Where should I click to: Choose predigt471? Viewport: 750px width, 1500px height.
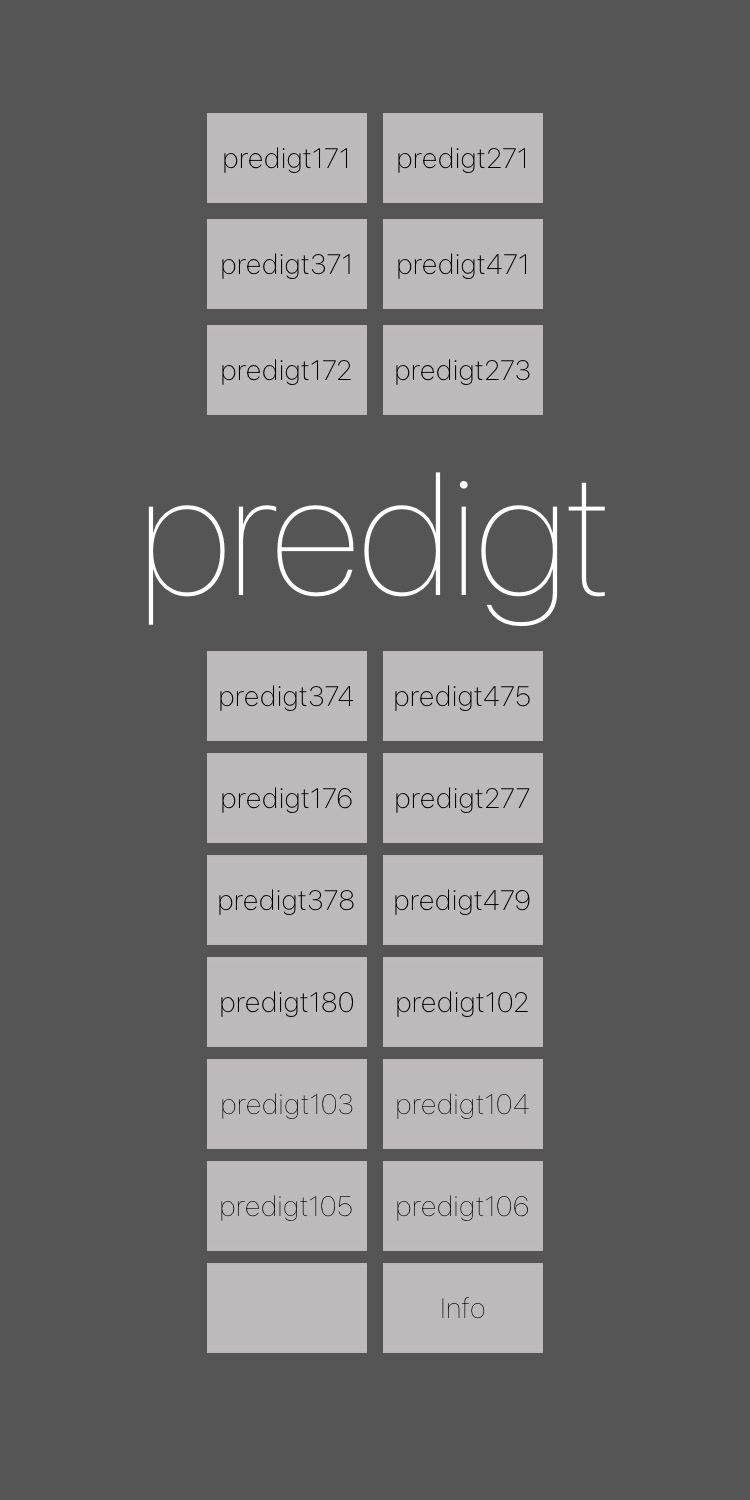coord(463,264)
